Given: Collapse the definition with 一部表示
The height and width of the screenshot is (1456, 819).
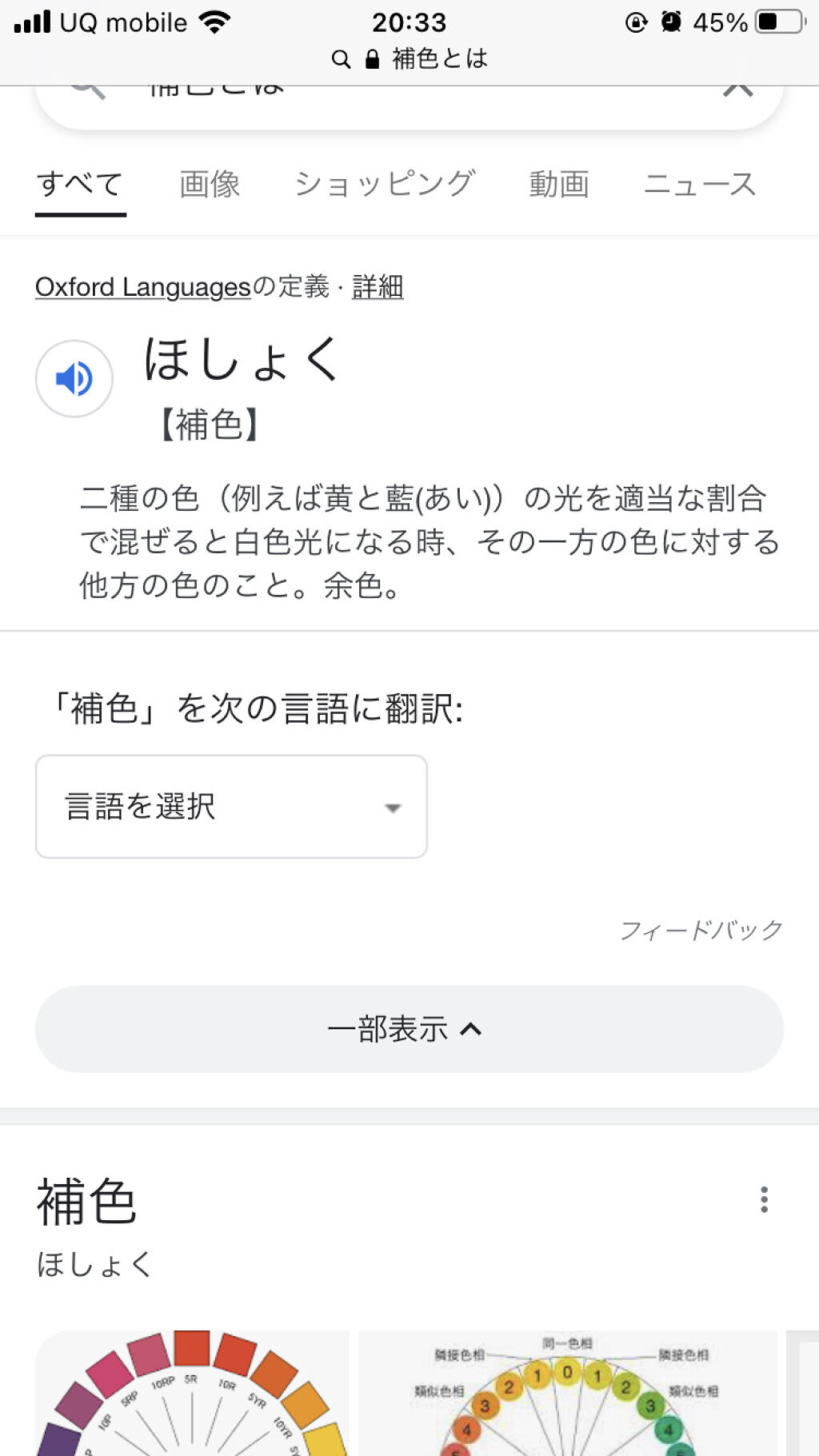Looking at the screenshot, I should click(x=409, y=1029).
